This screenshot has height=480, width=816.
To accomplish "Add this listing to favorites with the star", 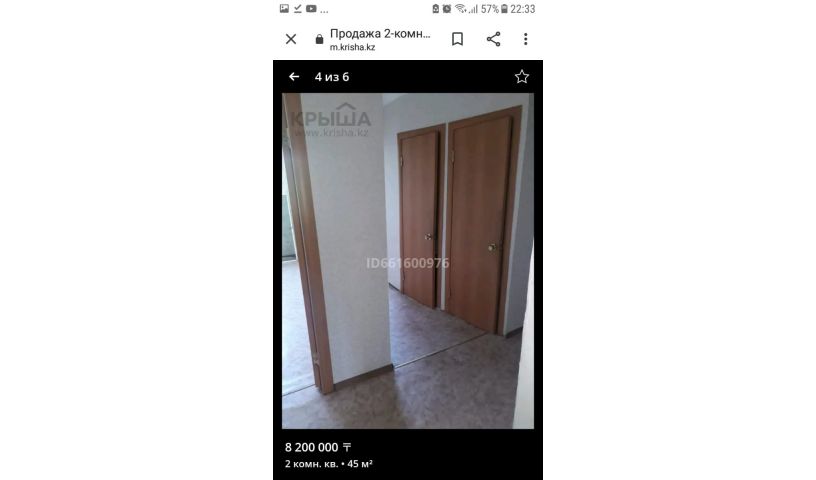I will pyautogui.click(x=521, y=77).
